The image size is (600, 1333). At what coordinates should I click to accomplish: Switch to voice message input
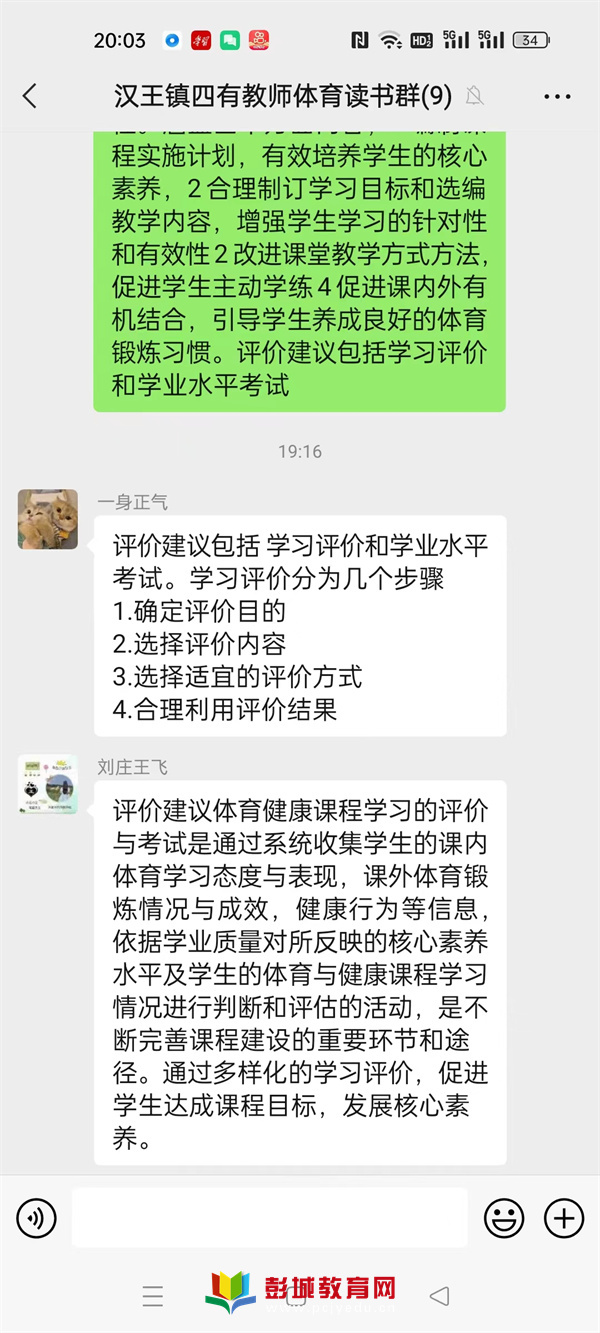click(36, 1218)
